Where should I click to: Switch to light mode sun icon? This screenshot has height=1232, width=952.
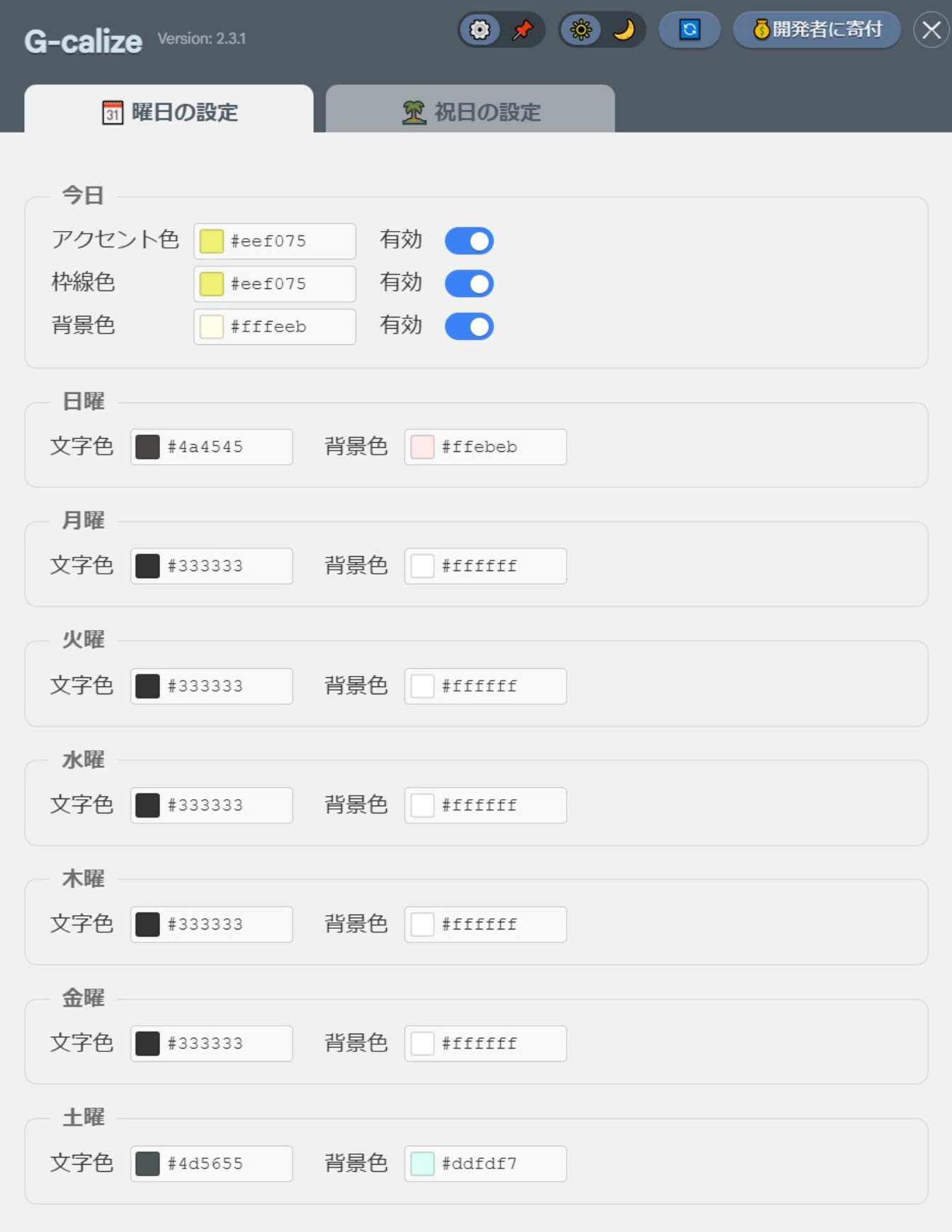(x=581, y=30)
